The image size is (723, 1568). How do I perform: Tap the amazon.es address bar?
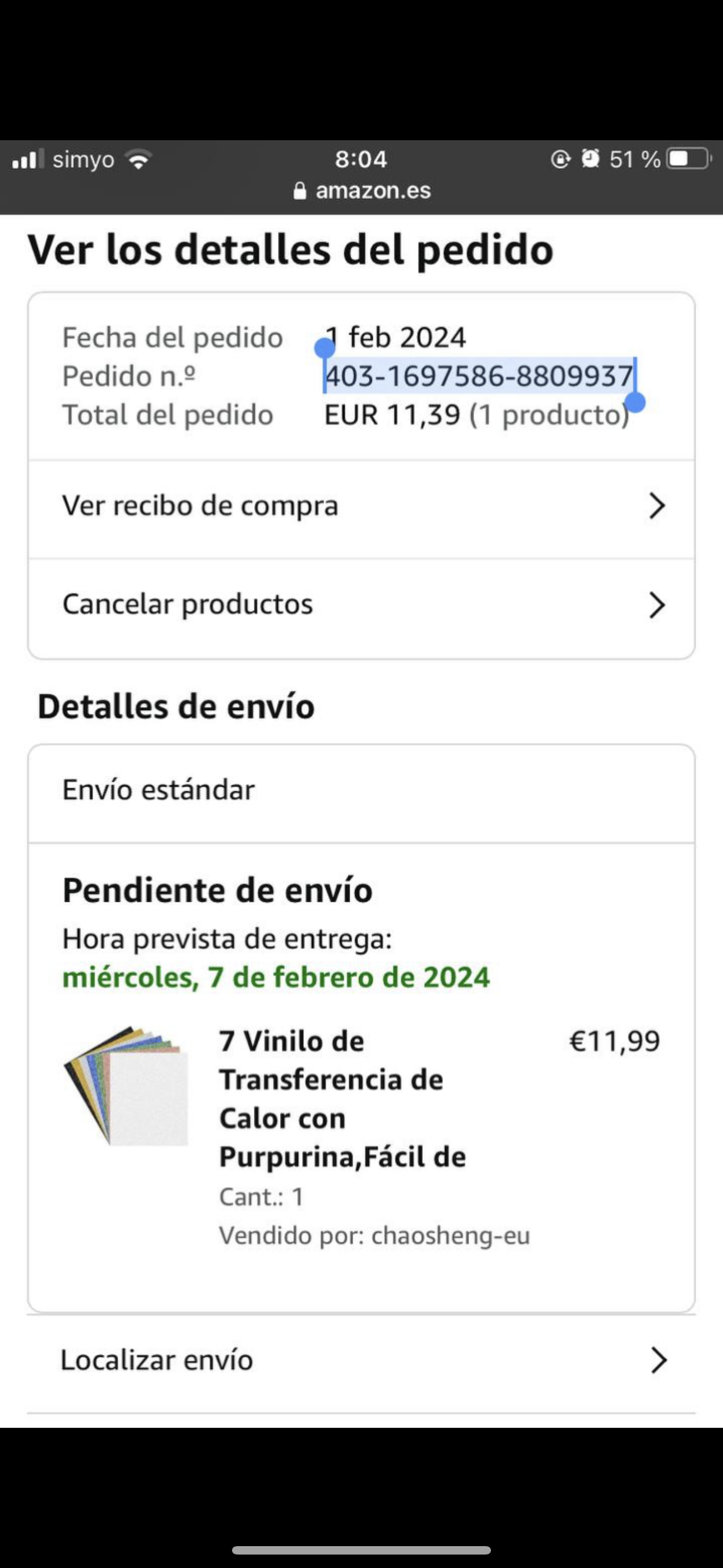(x=361, y=191)
